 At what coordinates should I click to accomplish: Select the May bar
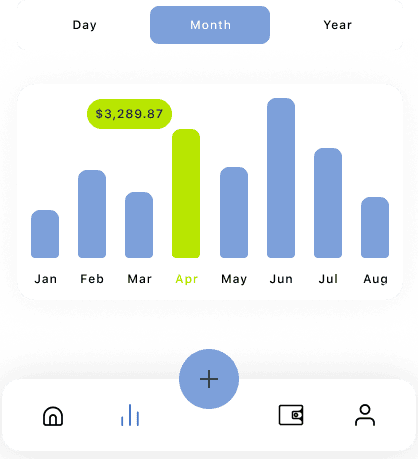coord(234,212)
